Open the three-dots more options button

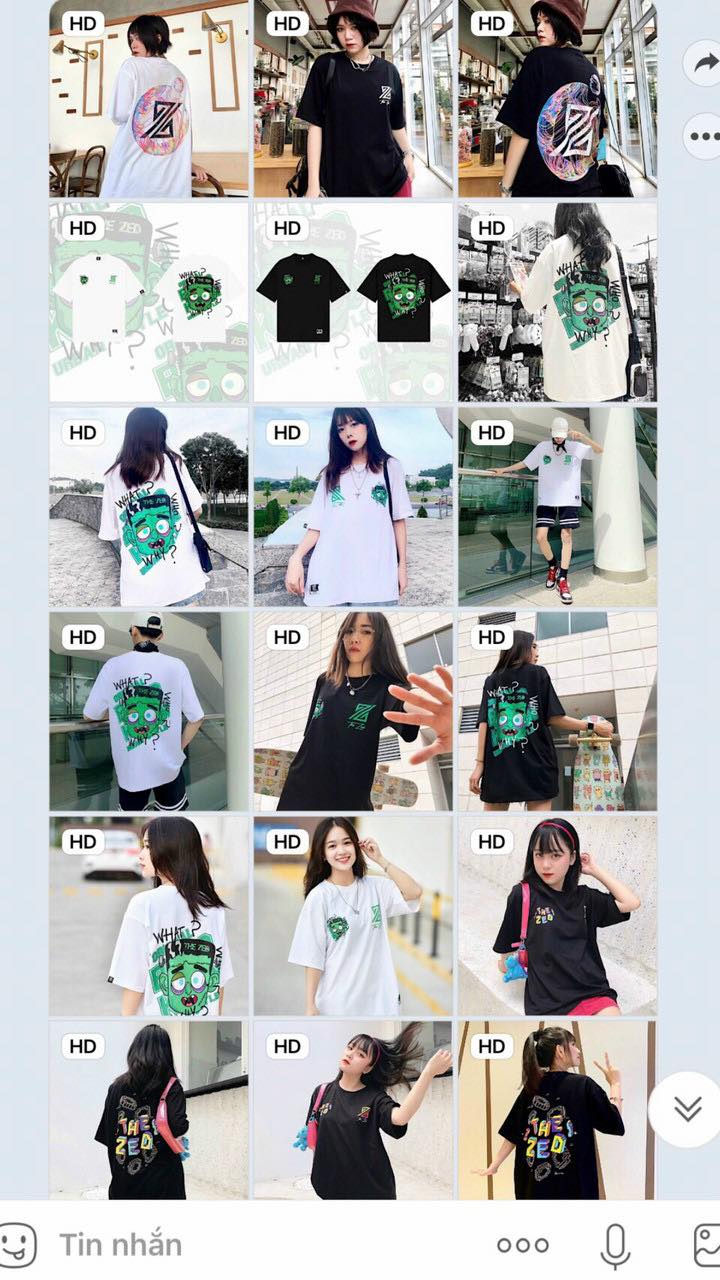[703, 136]
